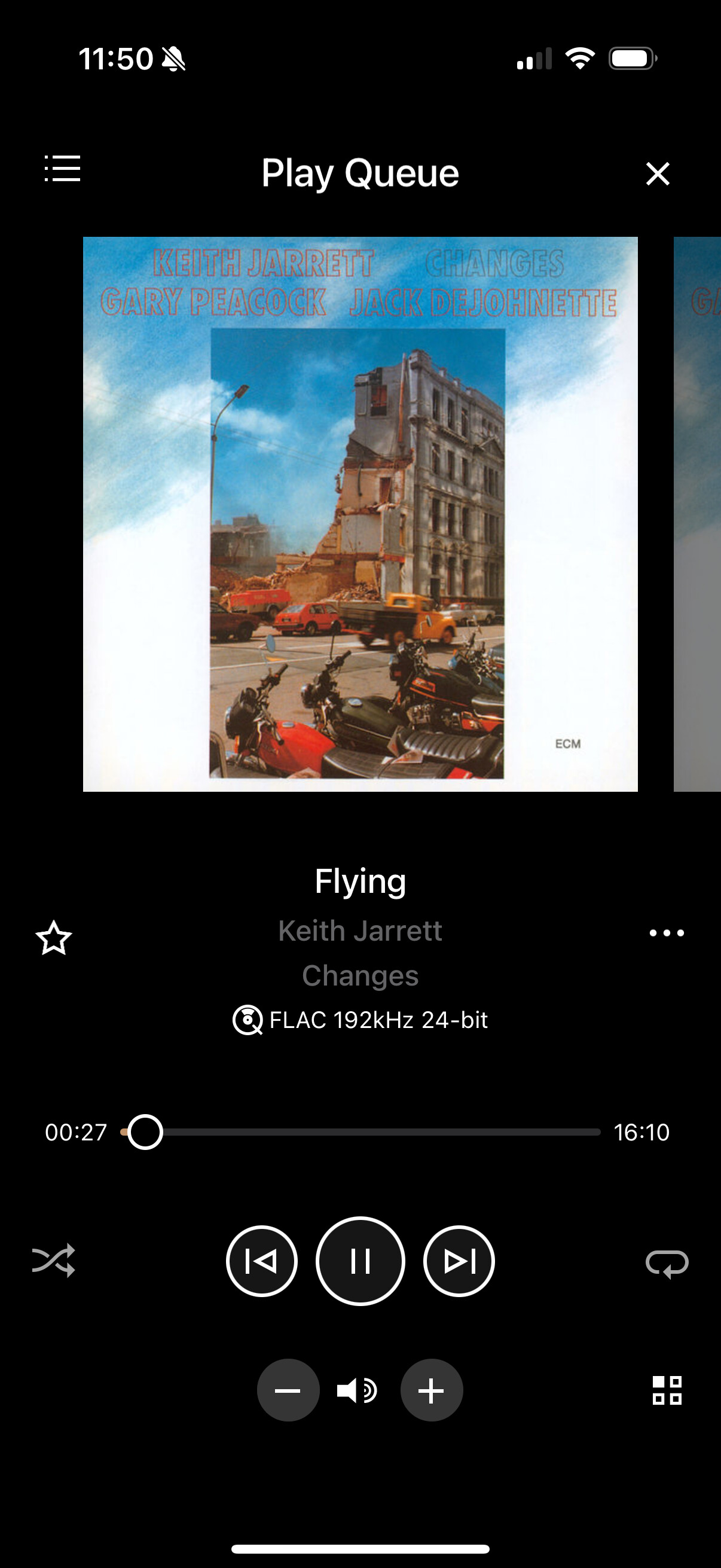Open the three-dot options for Flying

[x=666, y=933]
